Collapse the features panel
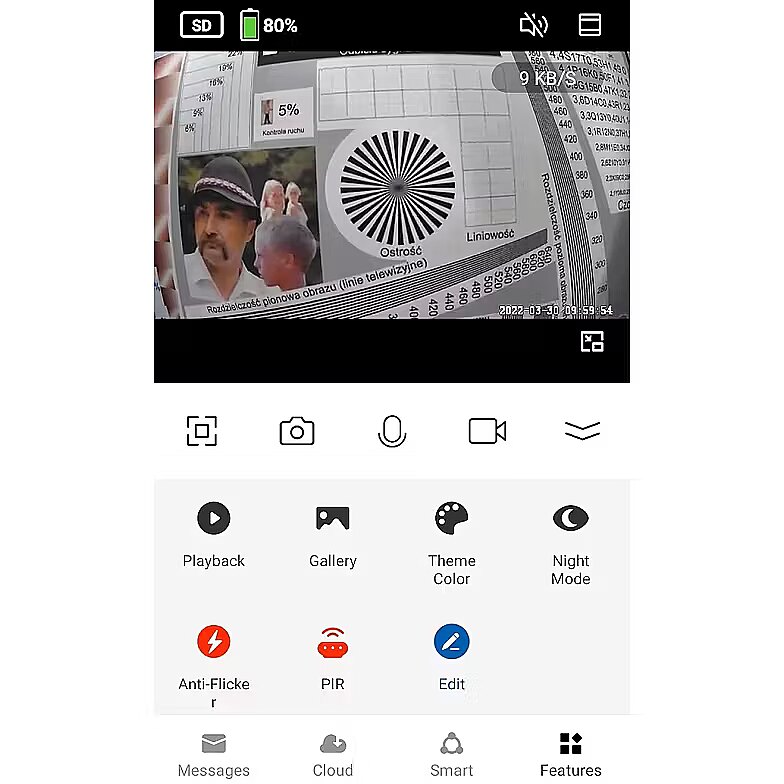This screenshot has width=784, height=784. coord(582,431)
